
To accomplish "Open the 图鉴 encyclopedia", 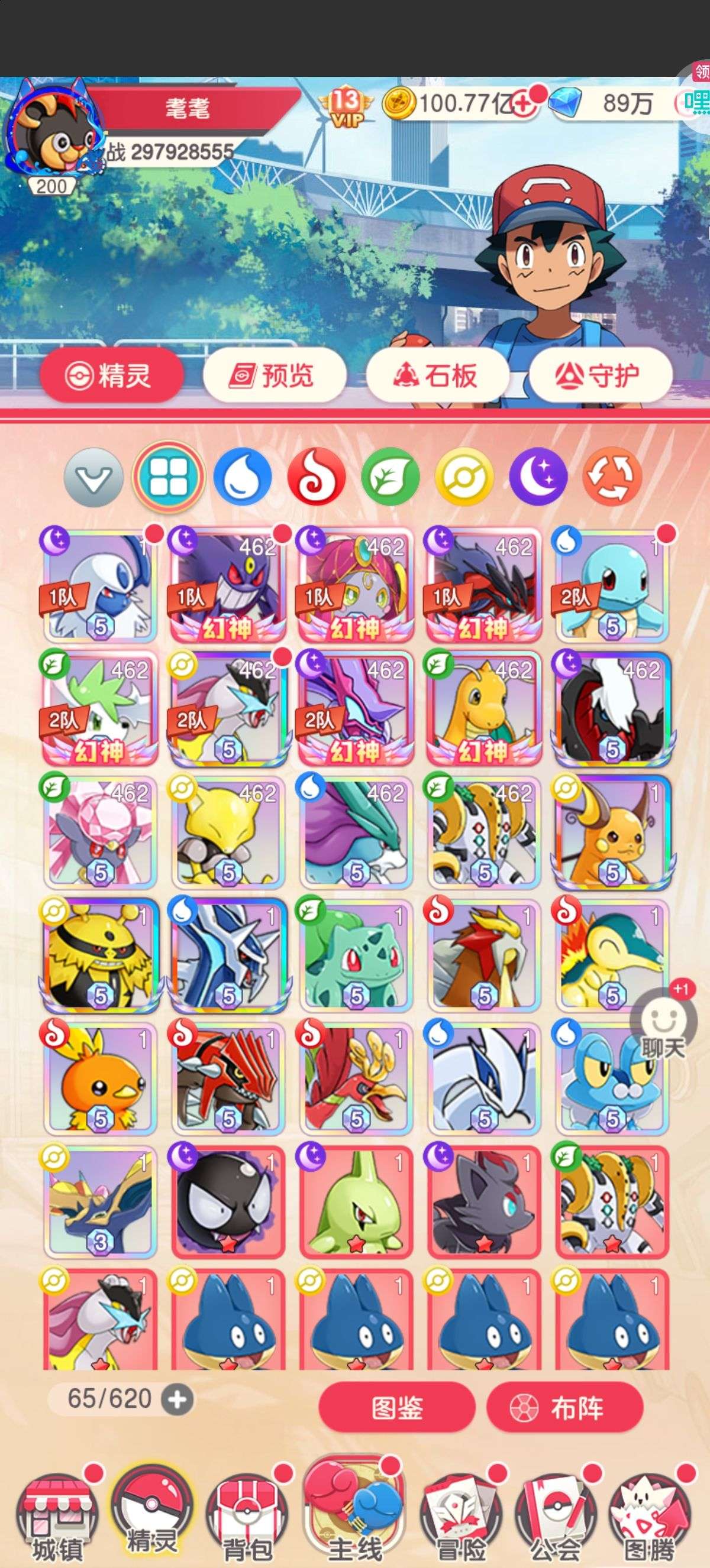I will (396, 1408).
